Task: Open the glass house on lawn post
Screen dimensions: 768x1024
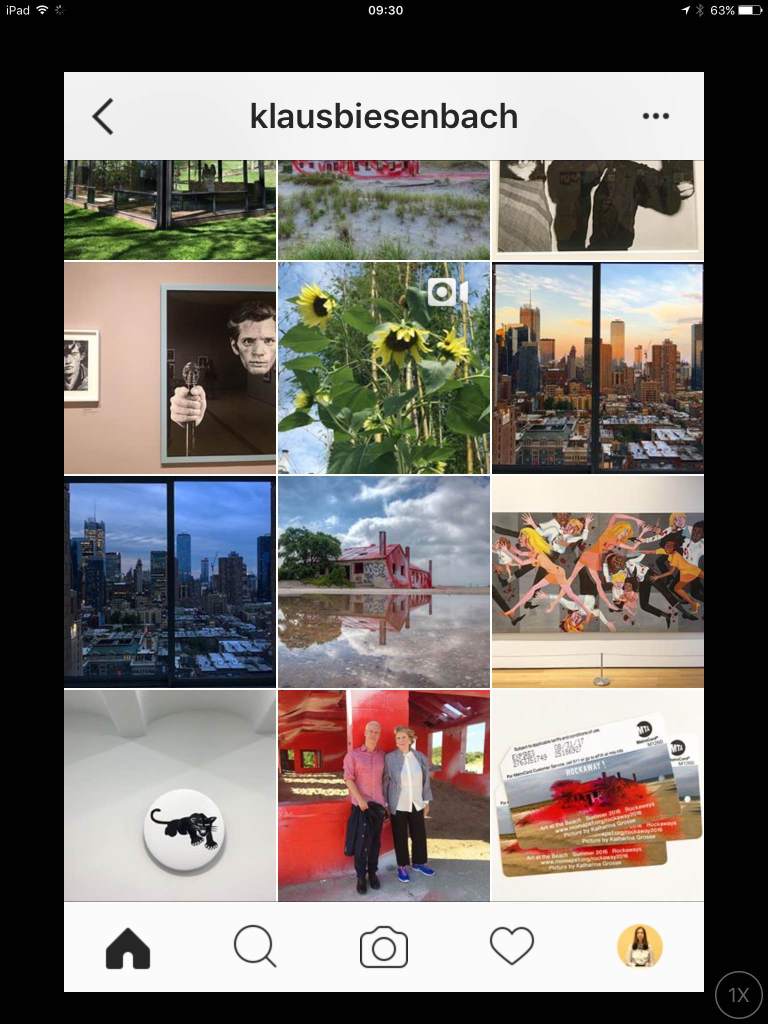Action: [x=170, y=210]
